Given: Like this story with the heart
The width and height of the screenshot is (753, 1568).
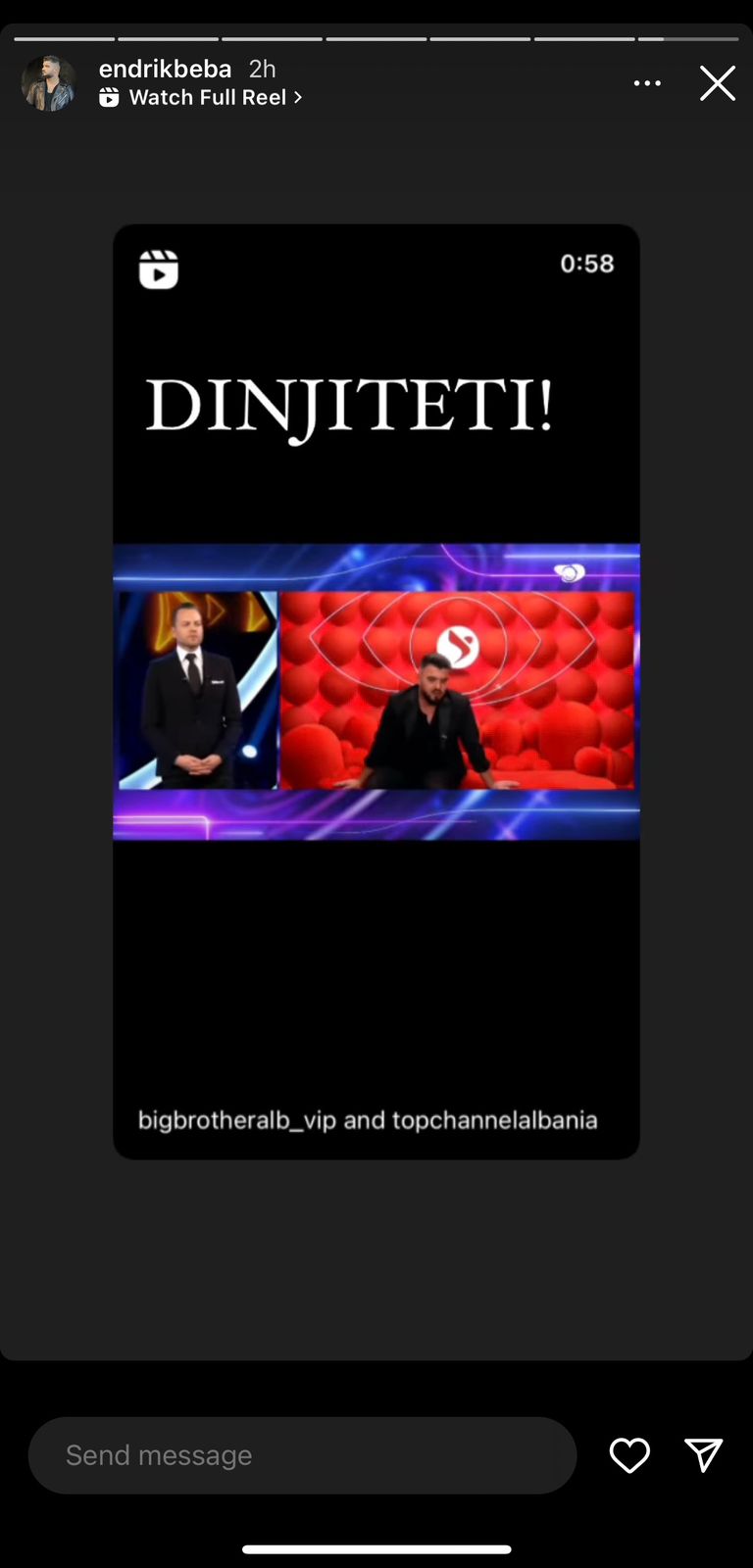Looking at the screenshot, I should (629, 1455).
